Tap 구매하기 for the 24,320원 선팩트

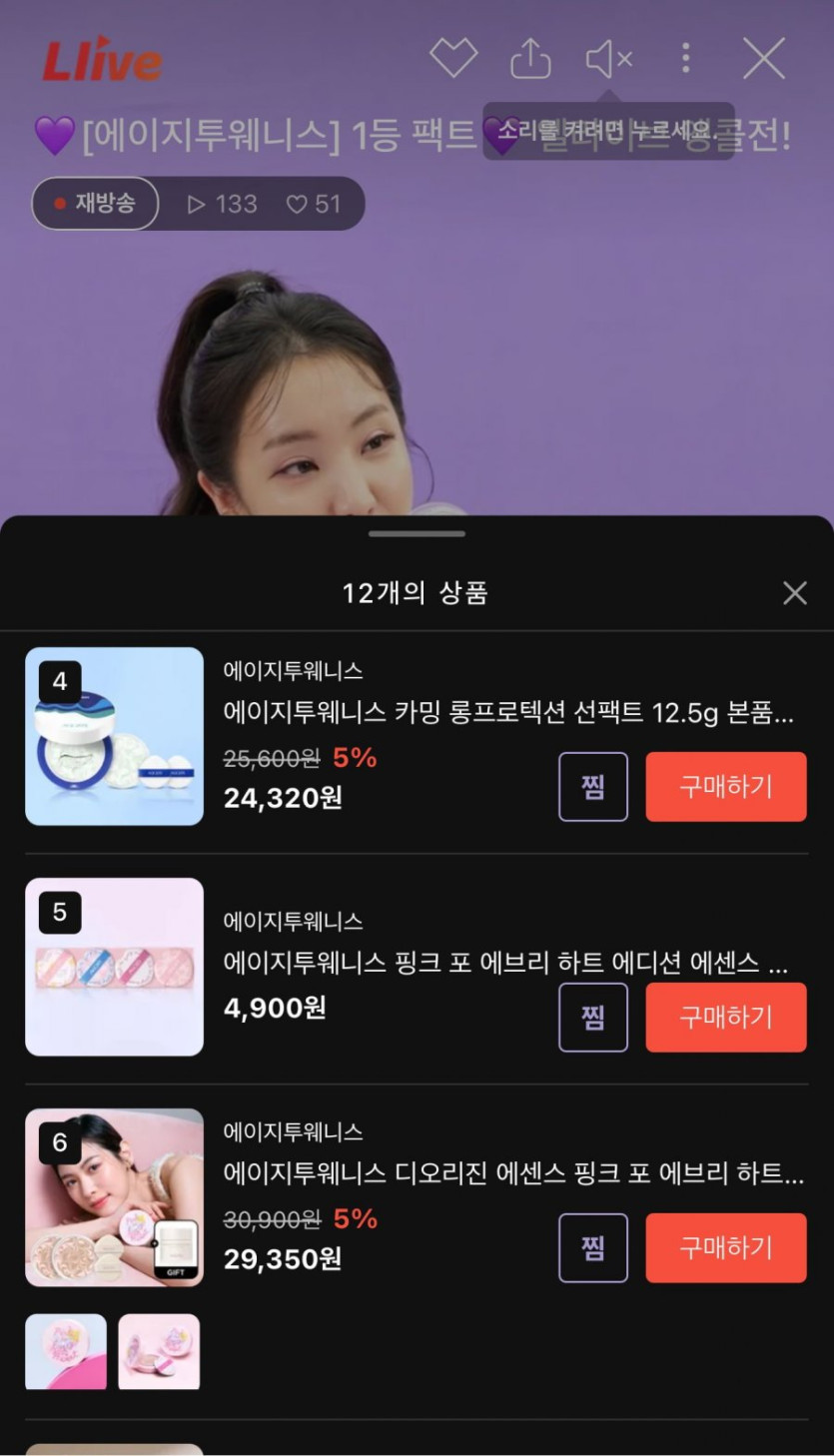coord(726,787)
